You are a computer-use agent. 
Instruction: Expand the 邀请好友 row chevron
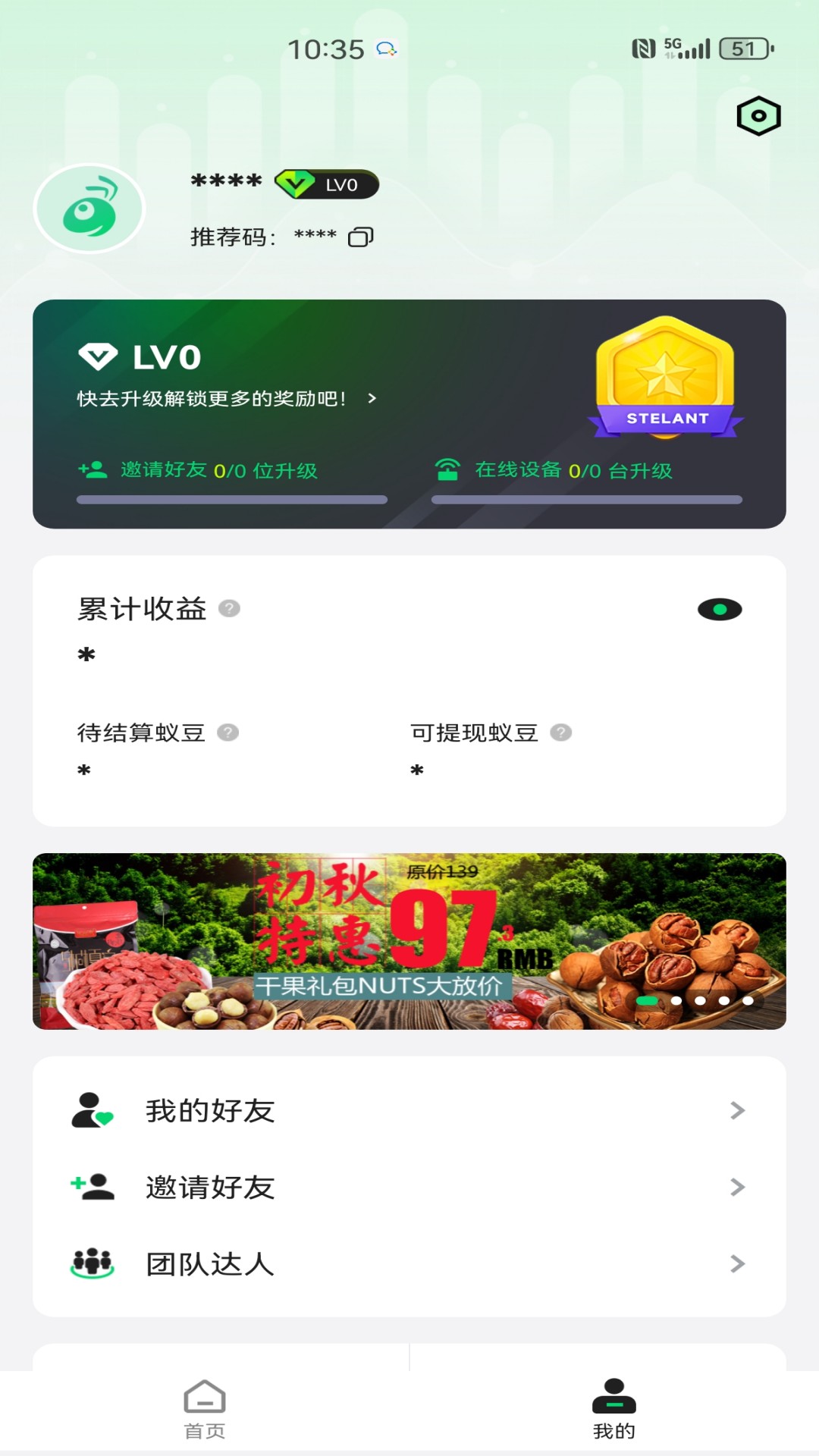[736, 1187]
